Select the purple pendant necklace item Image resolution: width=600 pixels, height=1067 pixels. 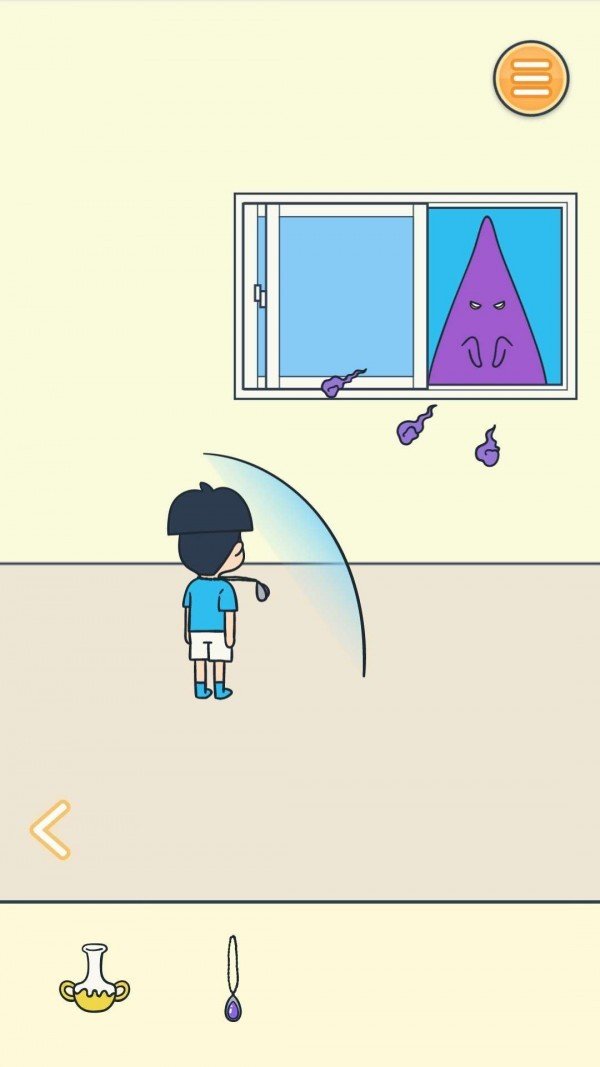(233, 980)
